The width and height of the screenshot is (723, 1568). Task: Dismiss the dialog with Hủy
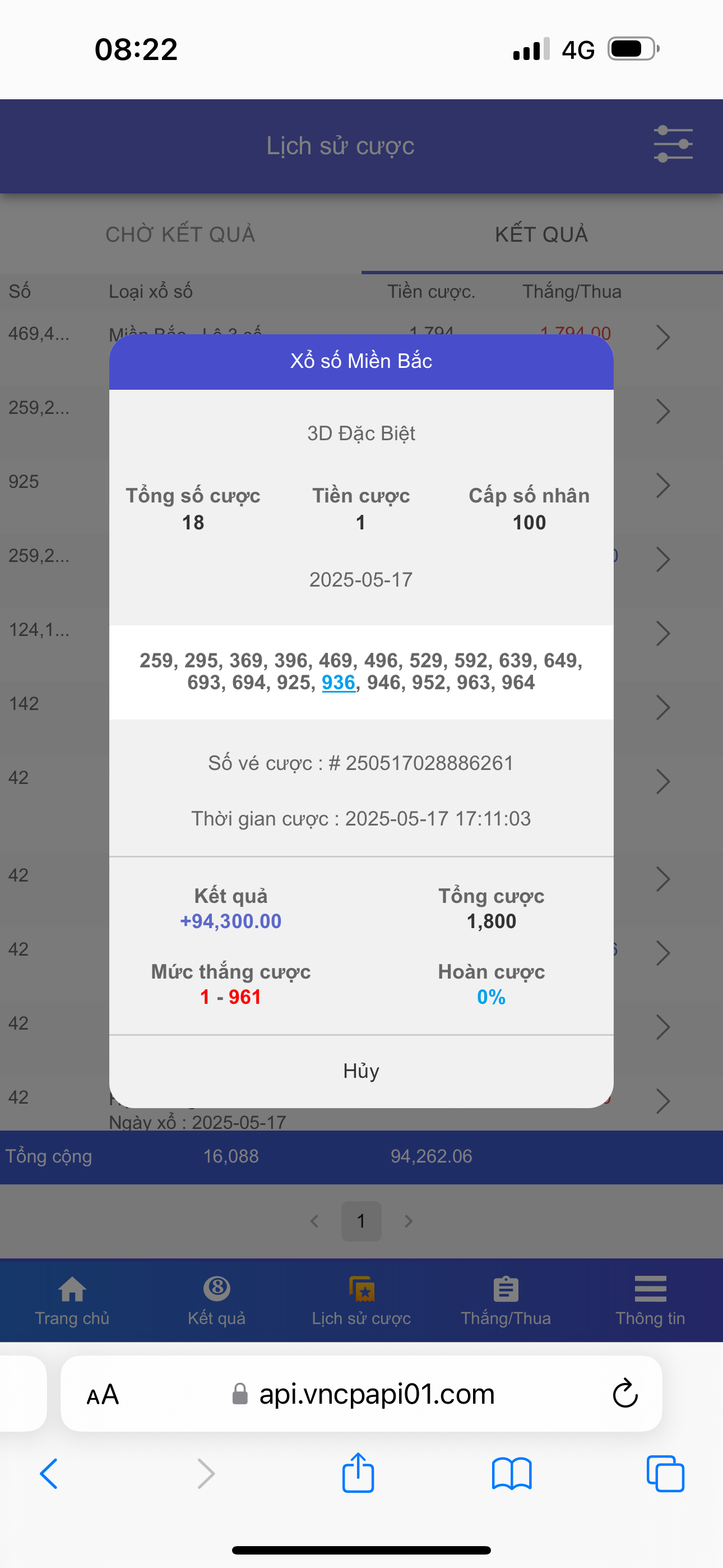coord(361,1071)
